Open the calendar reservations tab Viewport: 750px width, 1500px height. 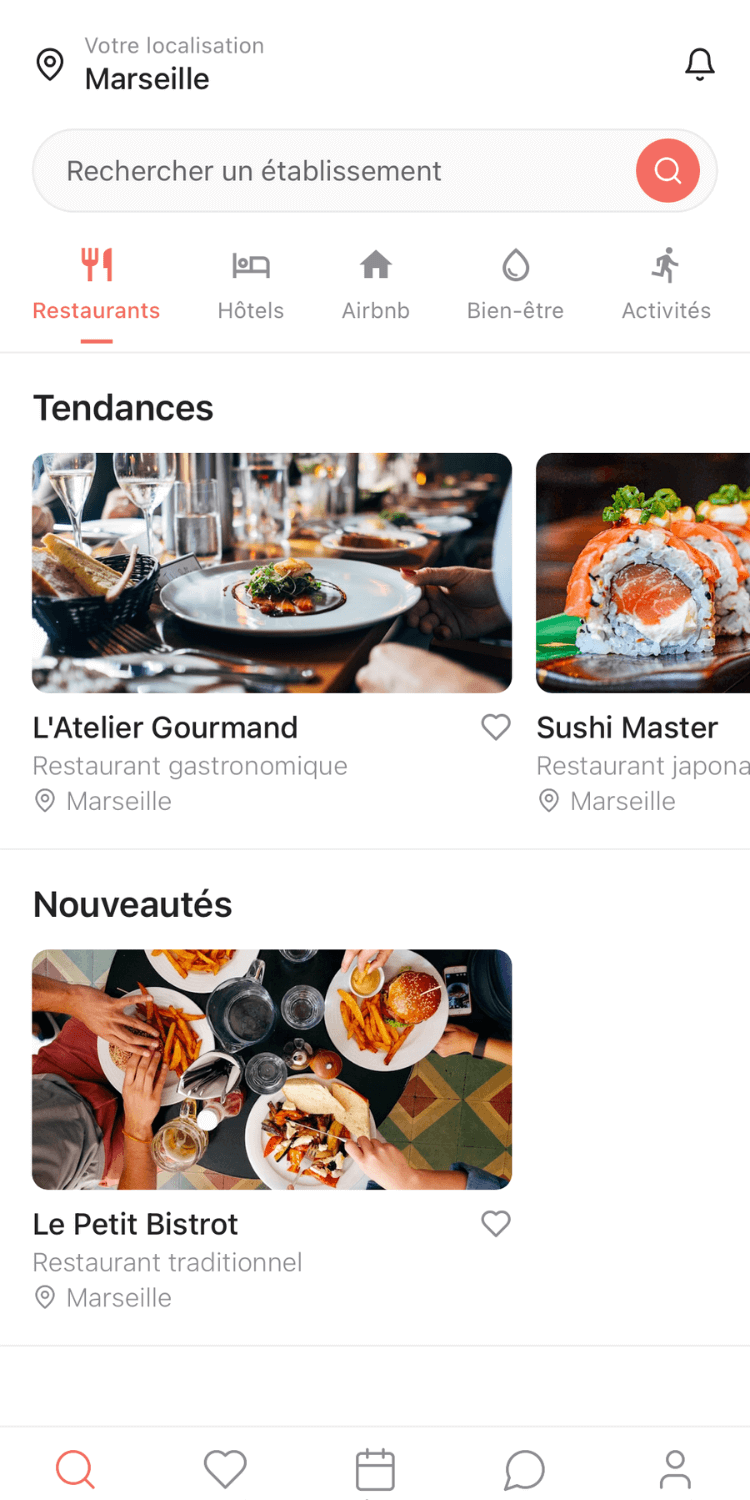click(x=375, y=1469)
